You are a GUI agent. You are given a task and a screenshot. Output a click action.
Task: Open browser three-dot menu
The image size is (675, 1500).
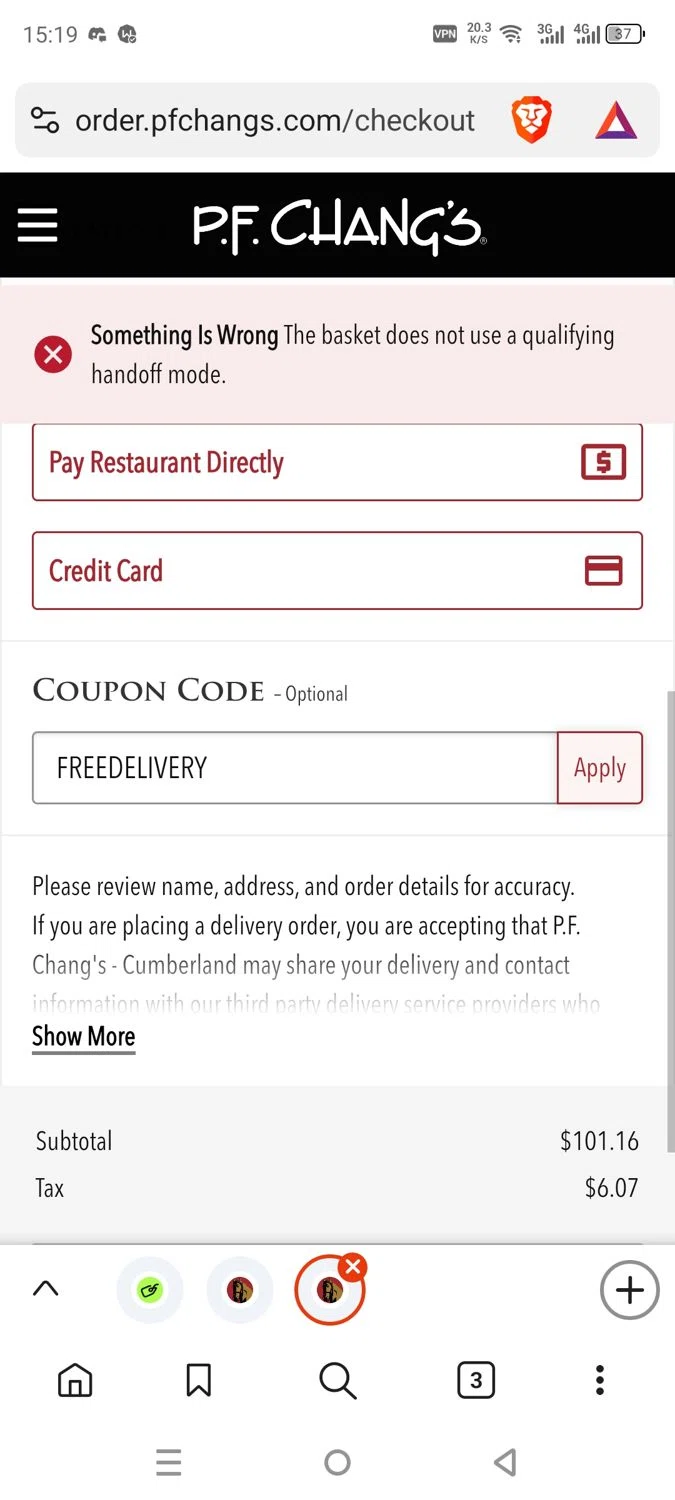point(600,1380)
